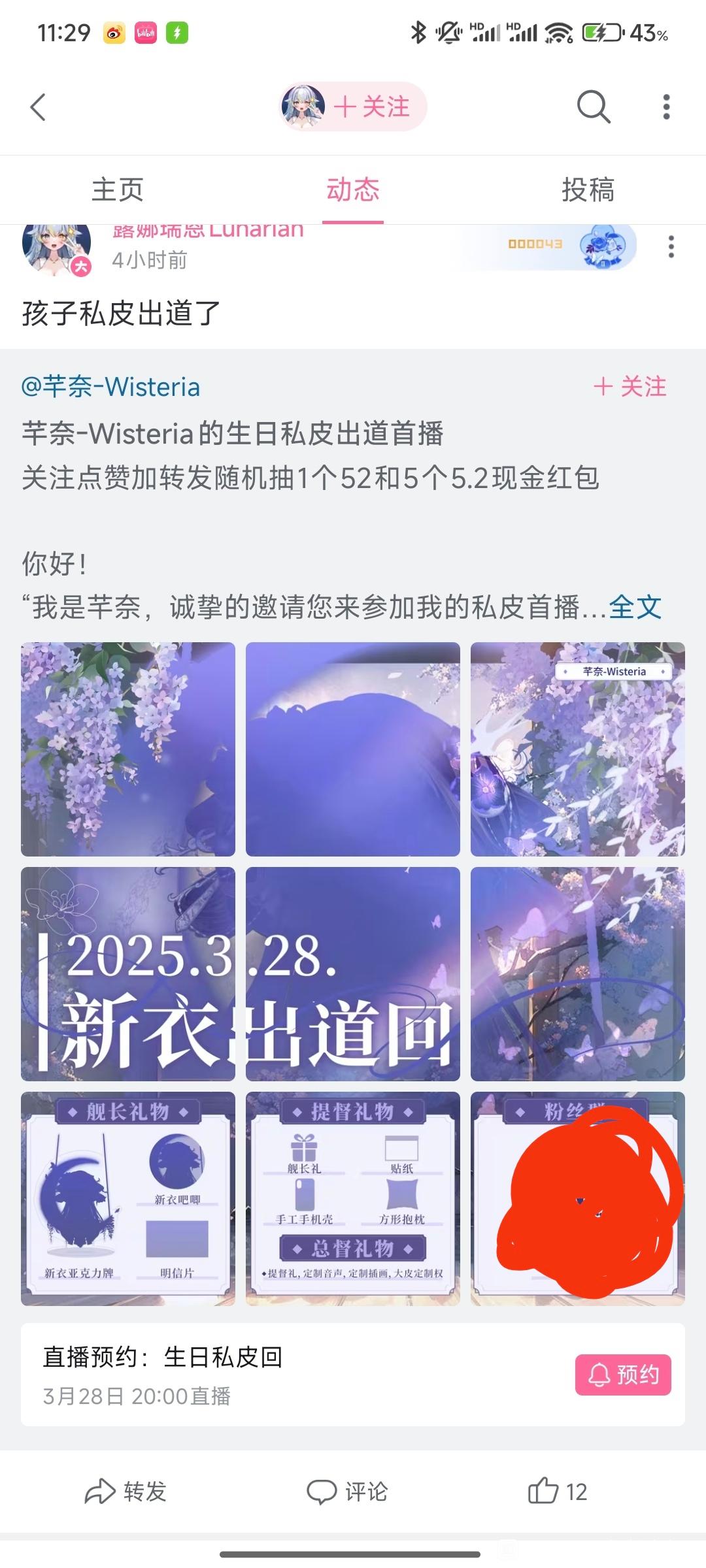This screenshot has height=1568, width=706.
Task: Open the @芊奈-Wisteria profile link
Action: (110, 387)
